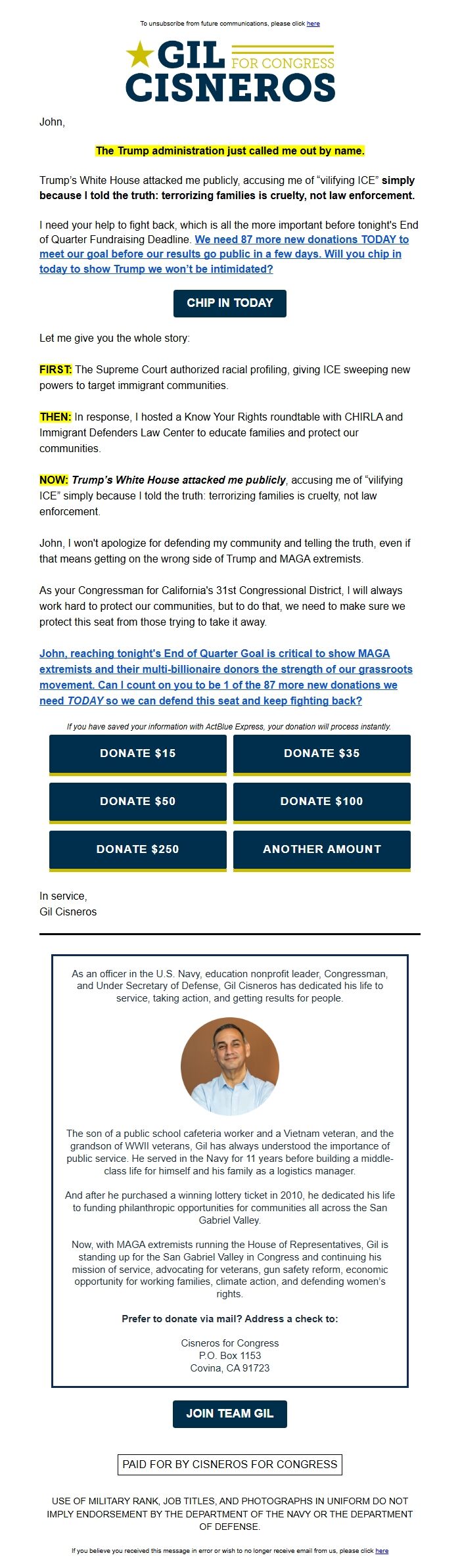Choose the DONATE $35 button
Screen dimensions: 460x1568
tap(321, 753)
